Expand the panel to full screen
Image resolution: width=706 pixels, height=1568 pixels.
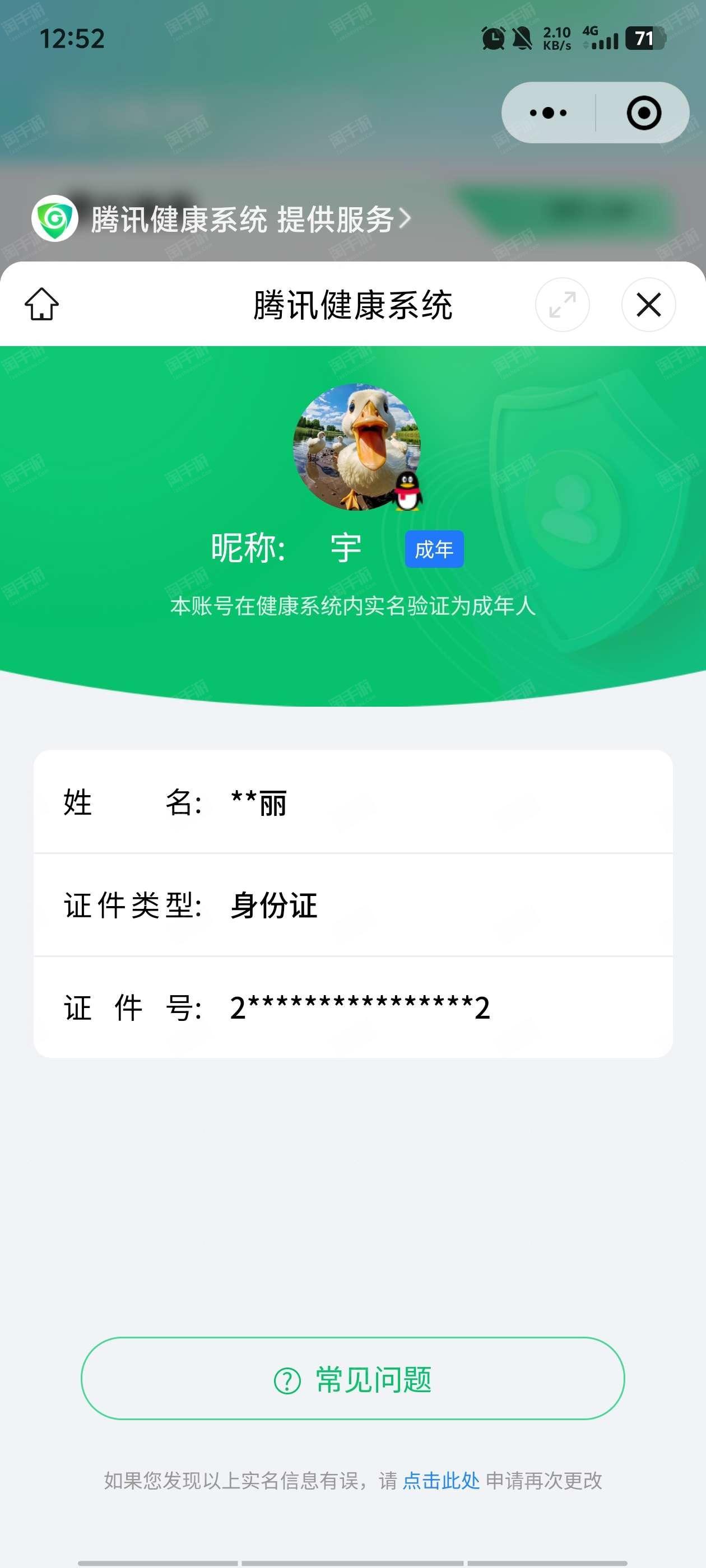pos(561,304)
